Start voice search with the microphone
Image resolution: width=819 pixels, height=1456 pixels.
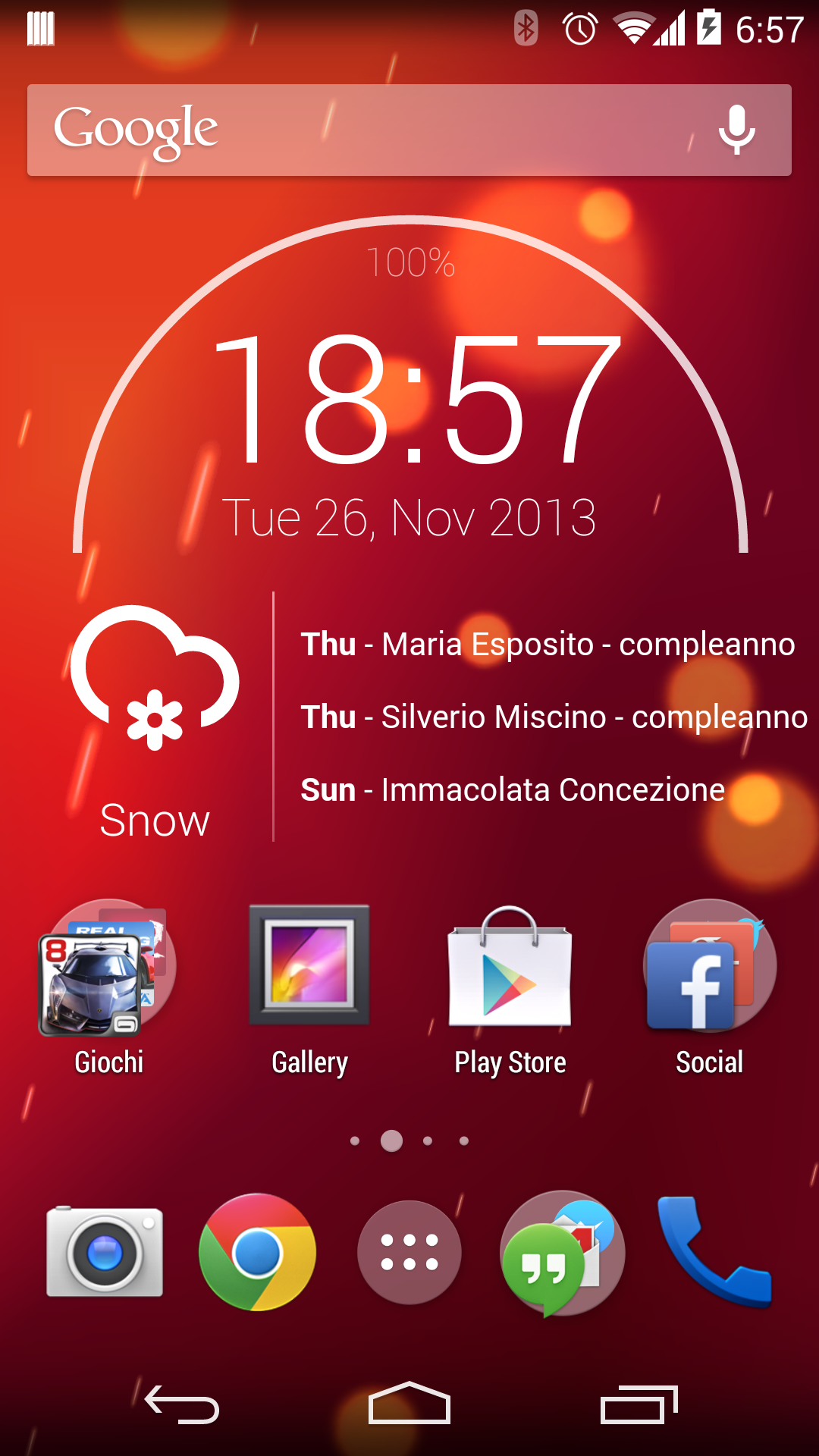point(736,130)
